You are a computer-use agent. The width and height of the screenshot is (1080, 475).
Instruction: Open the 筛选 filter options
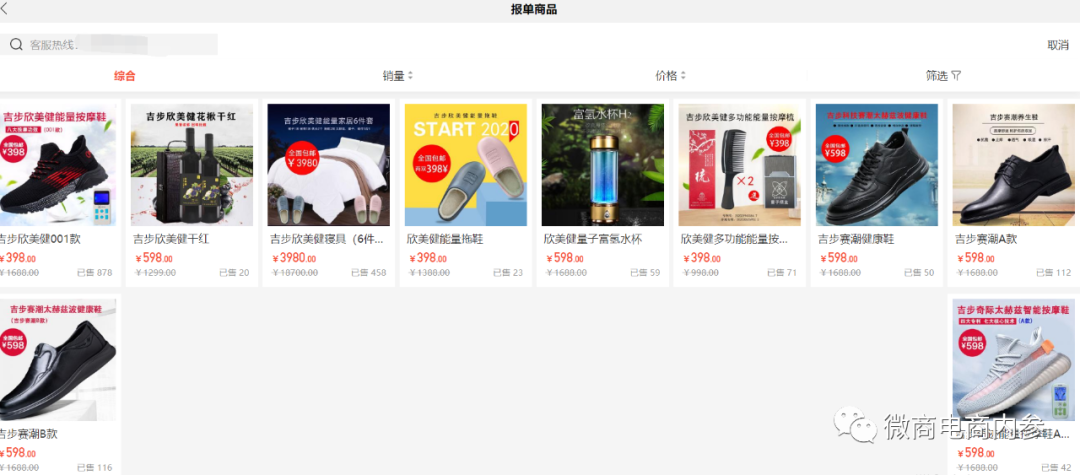tap(942, 76)
